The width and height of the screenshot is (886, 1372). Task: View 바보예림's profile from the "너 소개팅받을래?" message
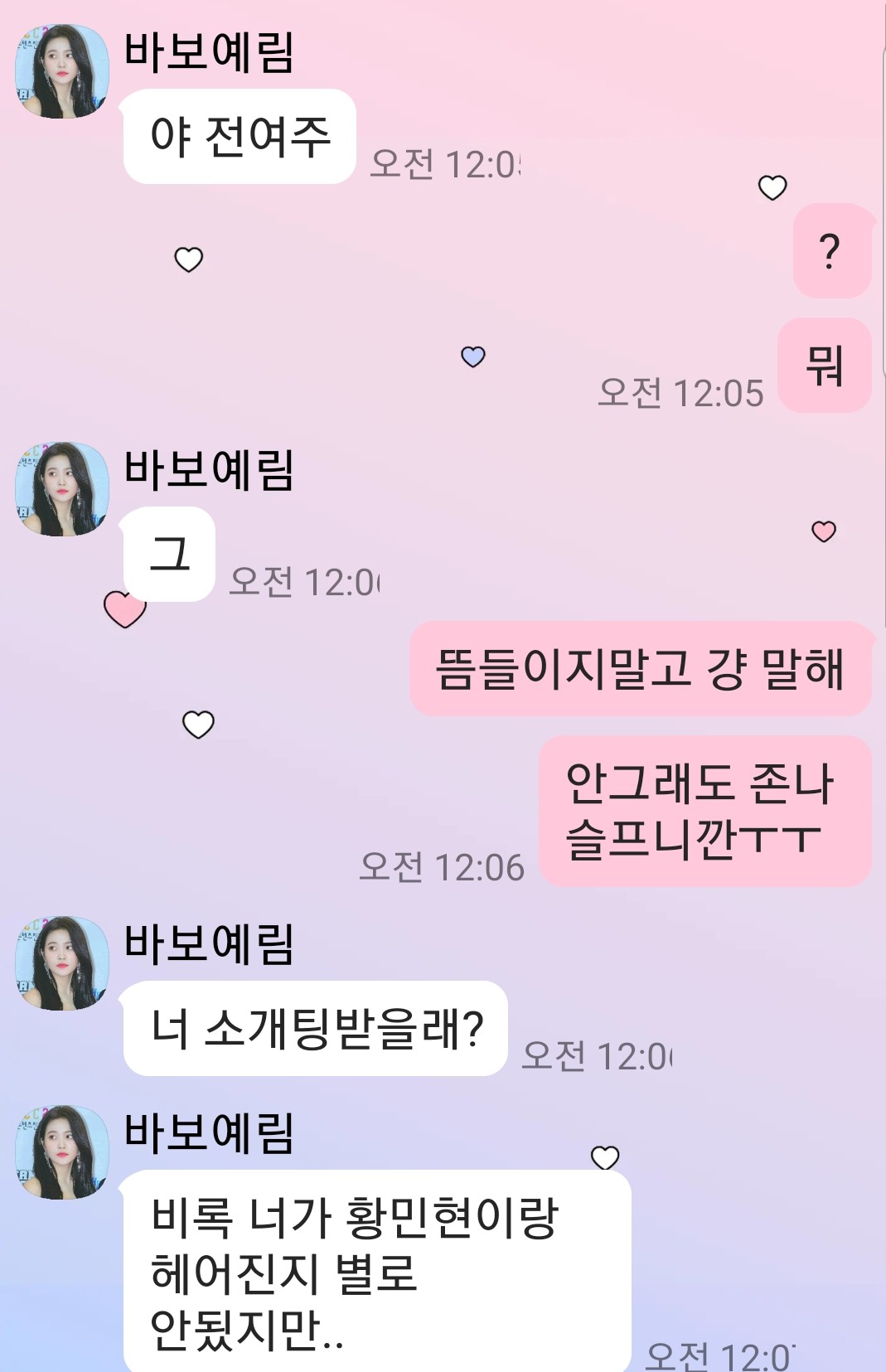pyautogui.click(x=62, y=963)
